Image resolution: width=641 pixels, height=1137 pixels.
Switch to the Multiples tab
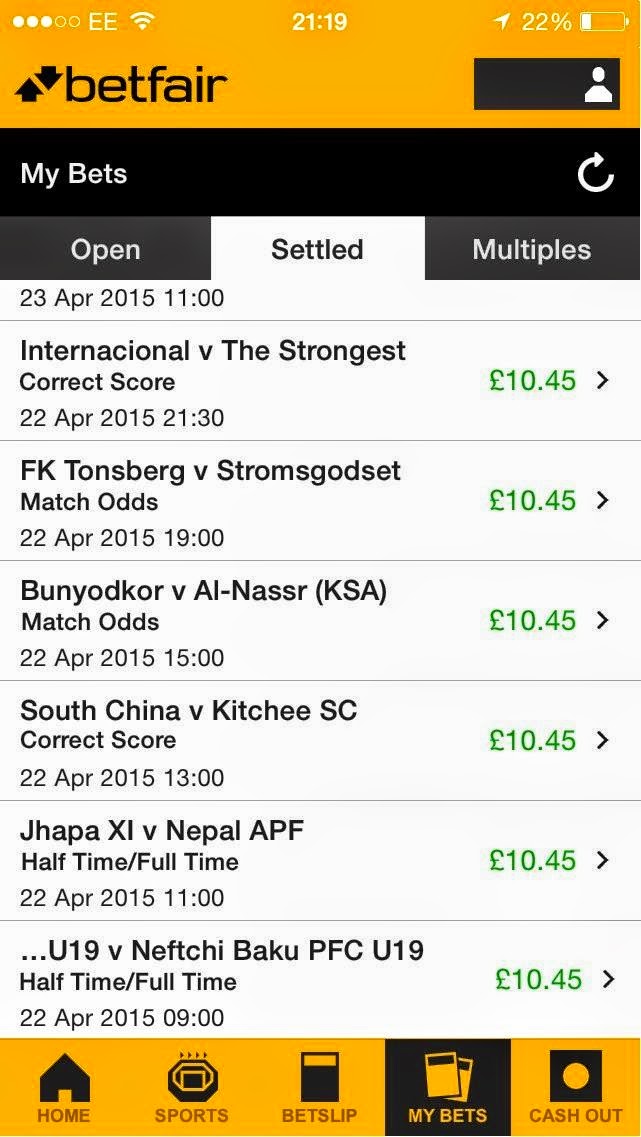pos(532,250)
